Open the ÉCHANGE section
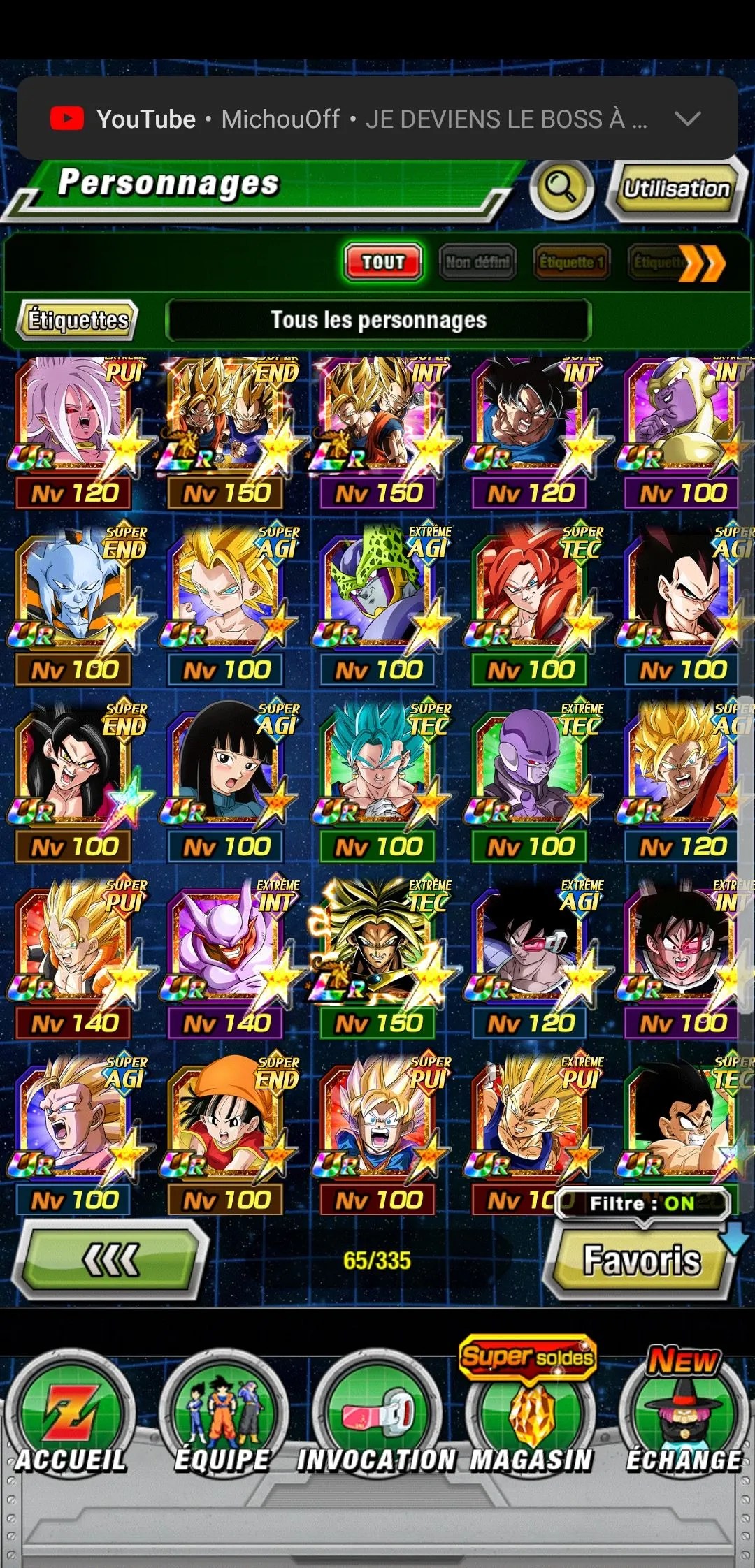The height and width of the screenshot is (1568, 755). (x=684, y=1418)
